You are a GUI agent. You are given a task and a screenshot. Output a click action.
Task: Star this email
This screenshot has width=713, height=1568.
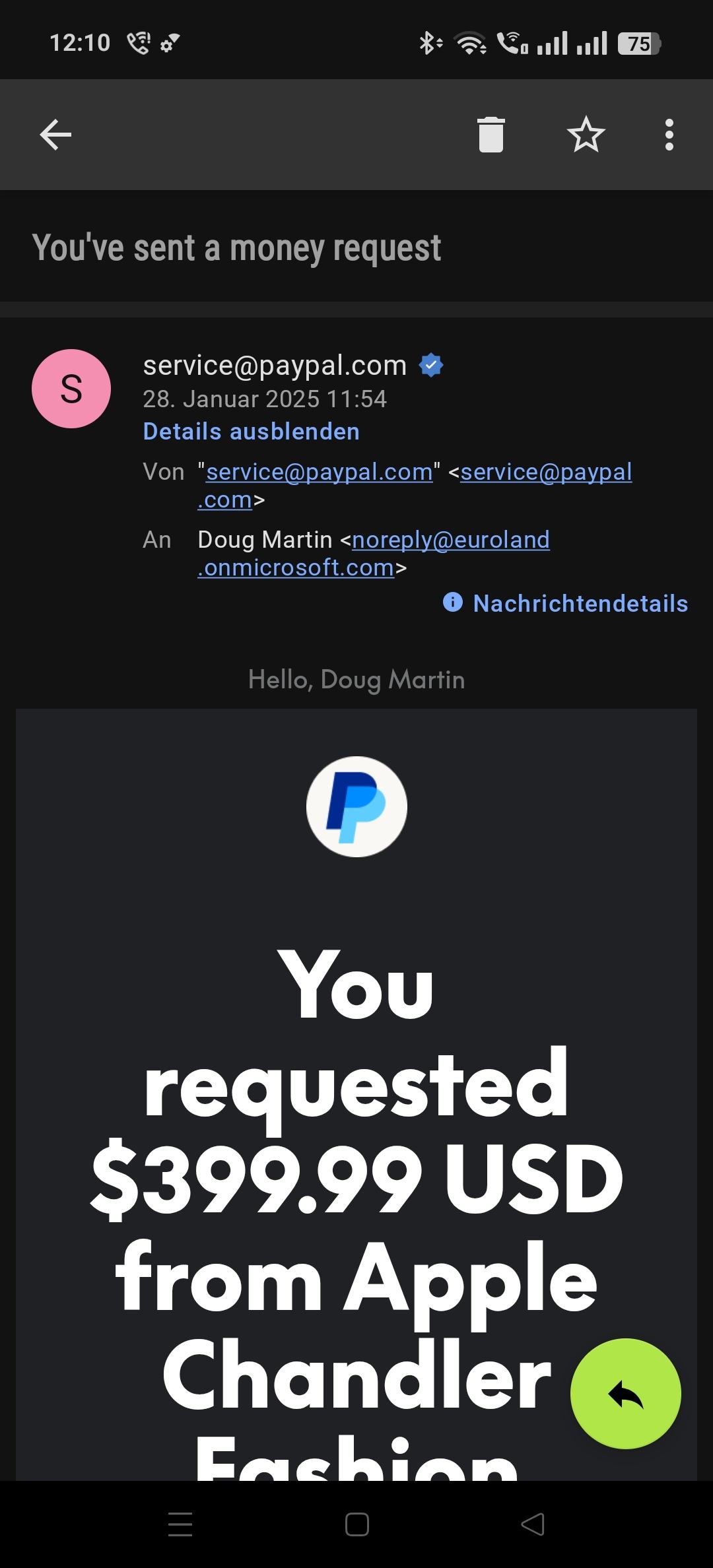(x=586, y=135)
